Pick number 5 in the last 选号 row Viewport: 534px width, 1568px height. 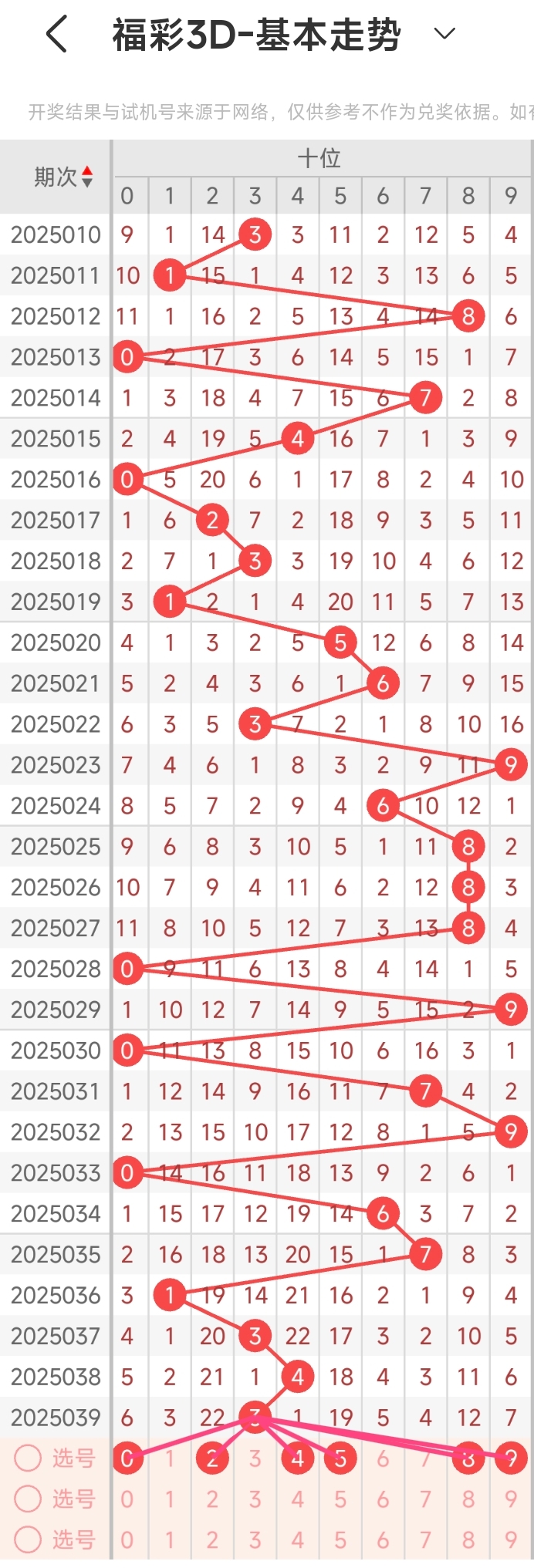click(x=340, y=1539)
